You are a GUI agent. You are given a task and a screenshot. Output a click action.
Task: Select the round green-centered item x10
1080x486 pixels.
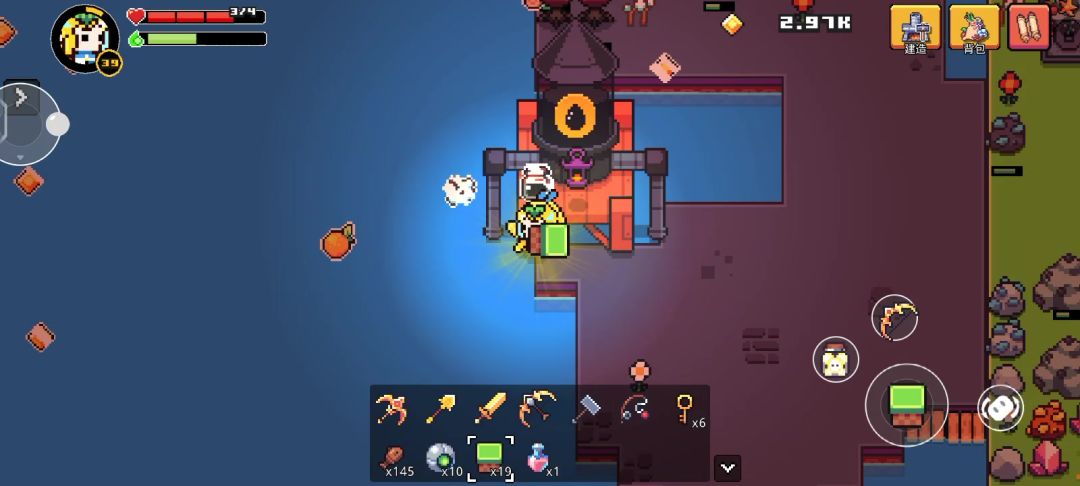(x=441, y=458)
